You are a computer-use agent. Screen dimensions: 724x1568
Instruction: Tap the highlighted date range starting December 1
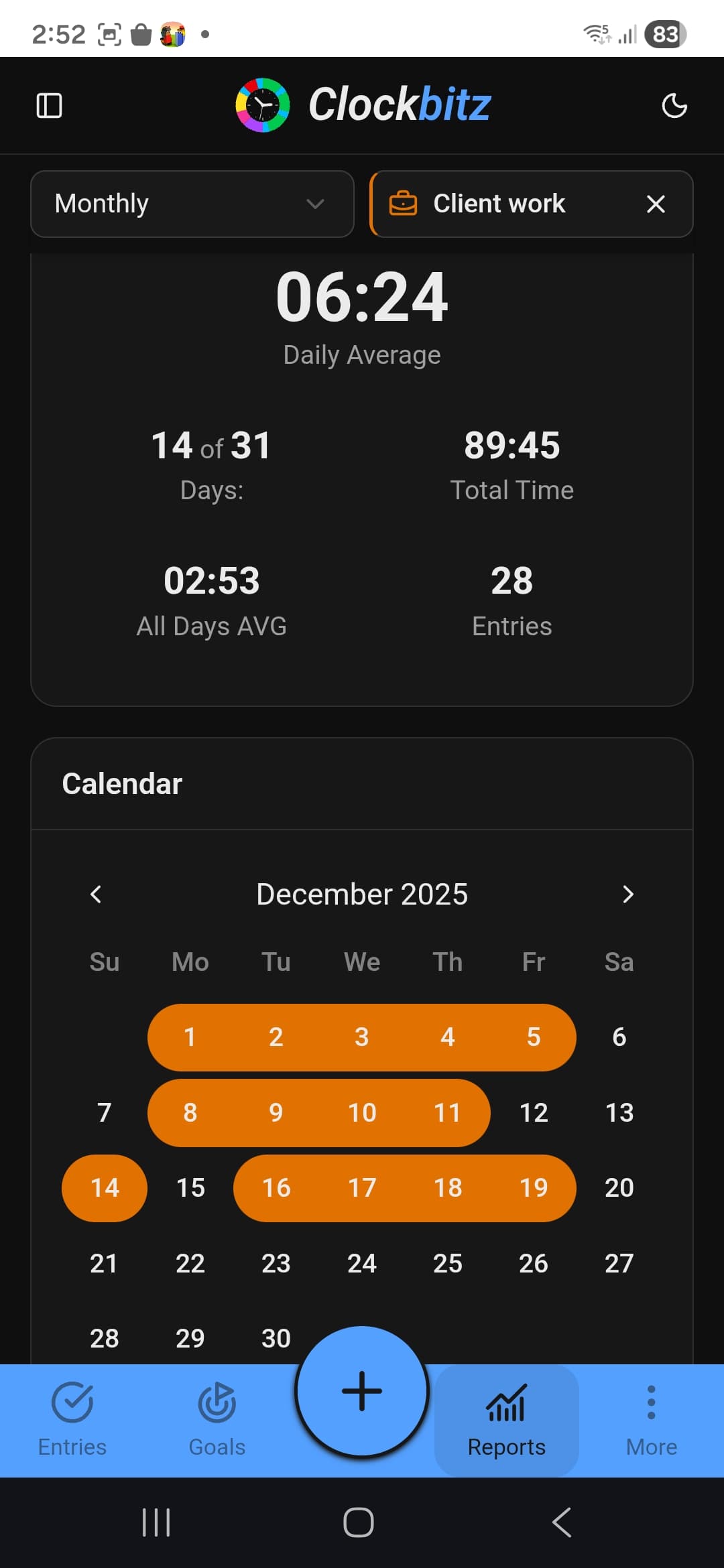pos(190,1037)
